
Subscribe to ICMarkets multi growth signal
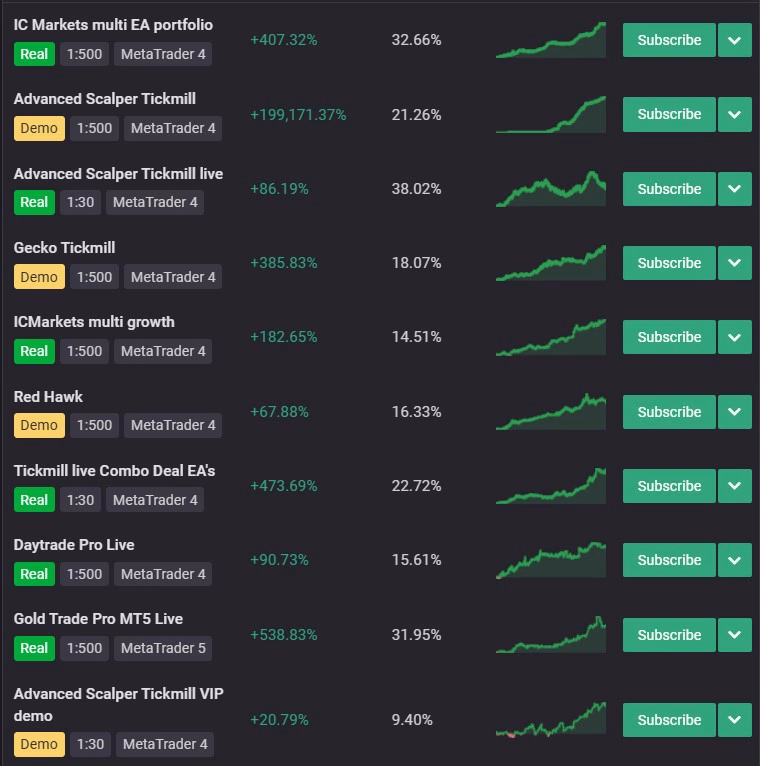tap(669, 337)
